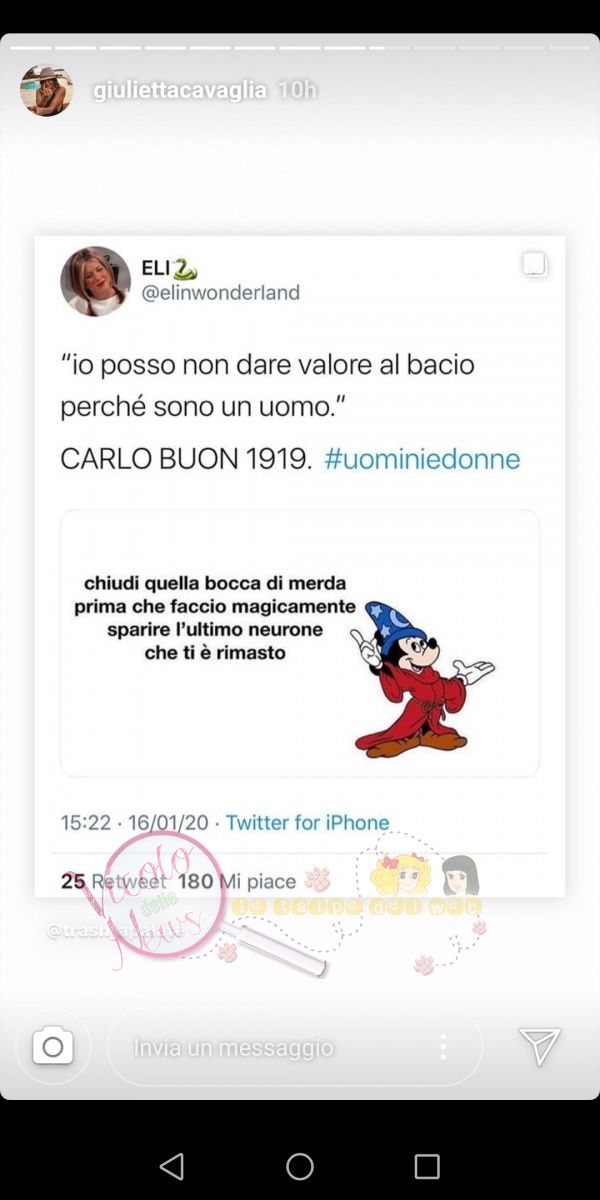Viewport: 600px width, 1200px height.
Task: Tap the giuliettacavaglia username
Action: [179, 90]
